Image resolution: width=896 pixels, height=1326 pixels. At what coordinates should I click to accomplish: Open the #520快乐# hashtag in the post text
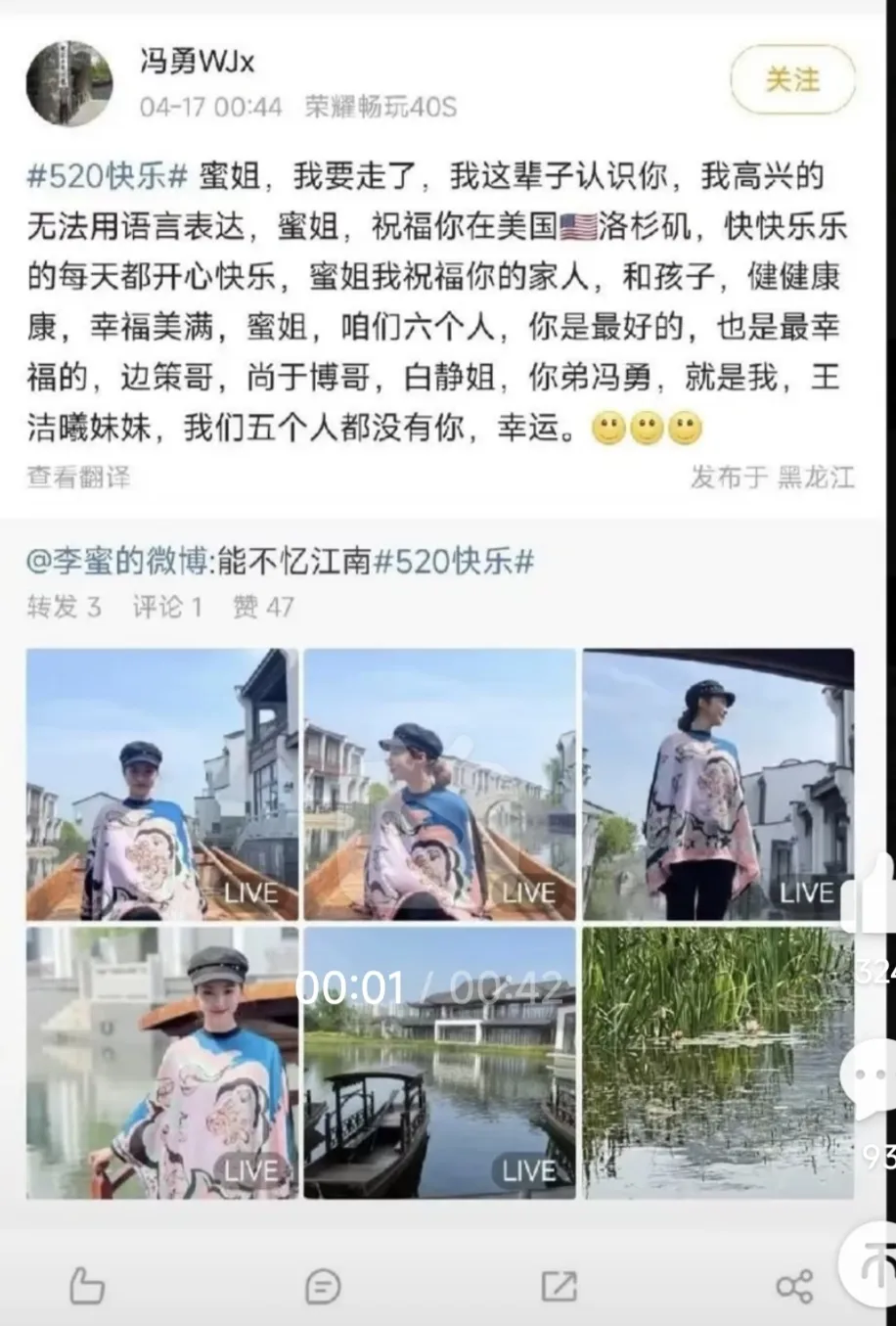pos(106,177)
